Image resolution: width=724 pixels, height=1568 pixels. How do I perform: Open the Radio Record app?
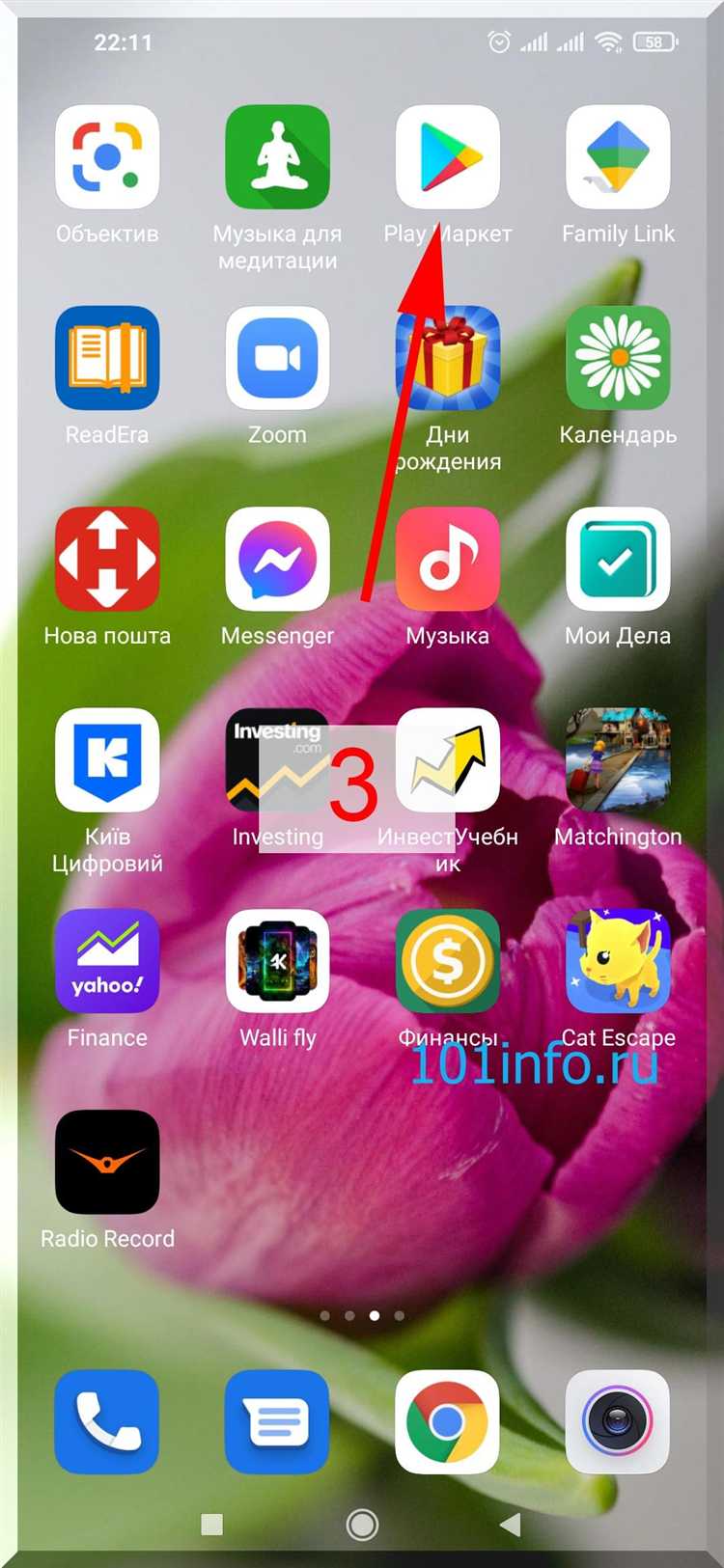[107, 1162]
